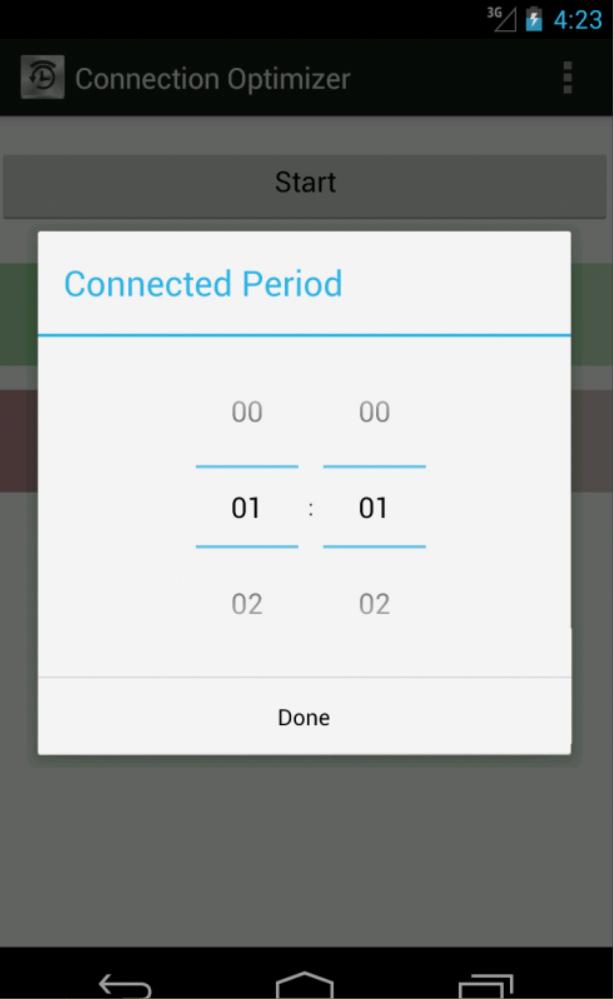Confirm the period with Done

[x=304, y=717]
